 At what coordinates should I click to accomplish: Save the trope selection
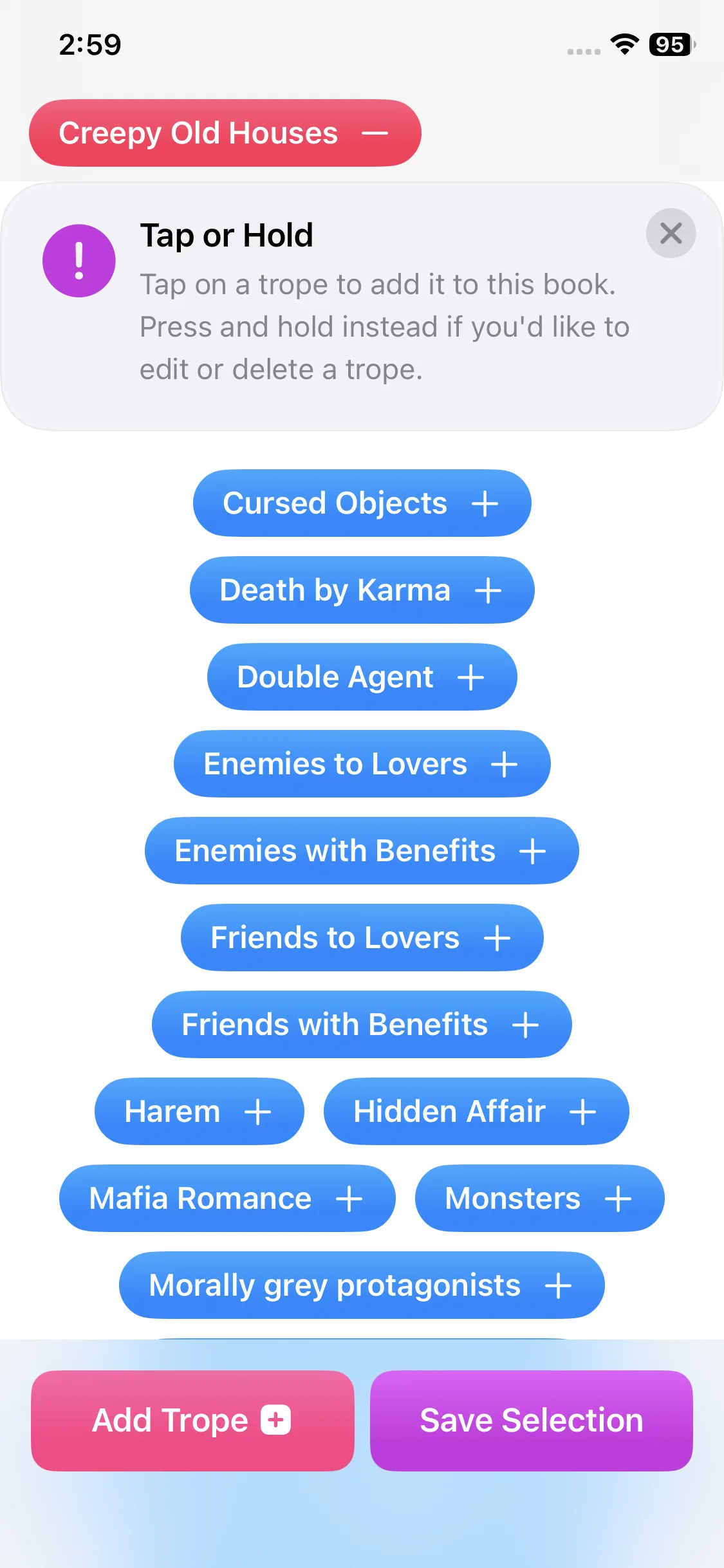531,1421
